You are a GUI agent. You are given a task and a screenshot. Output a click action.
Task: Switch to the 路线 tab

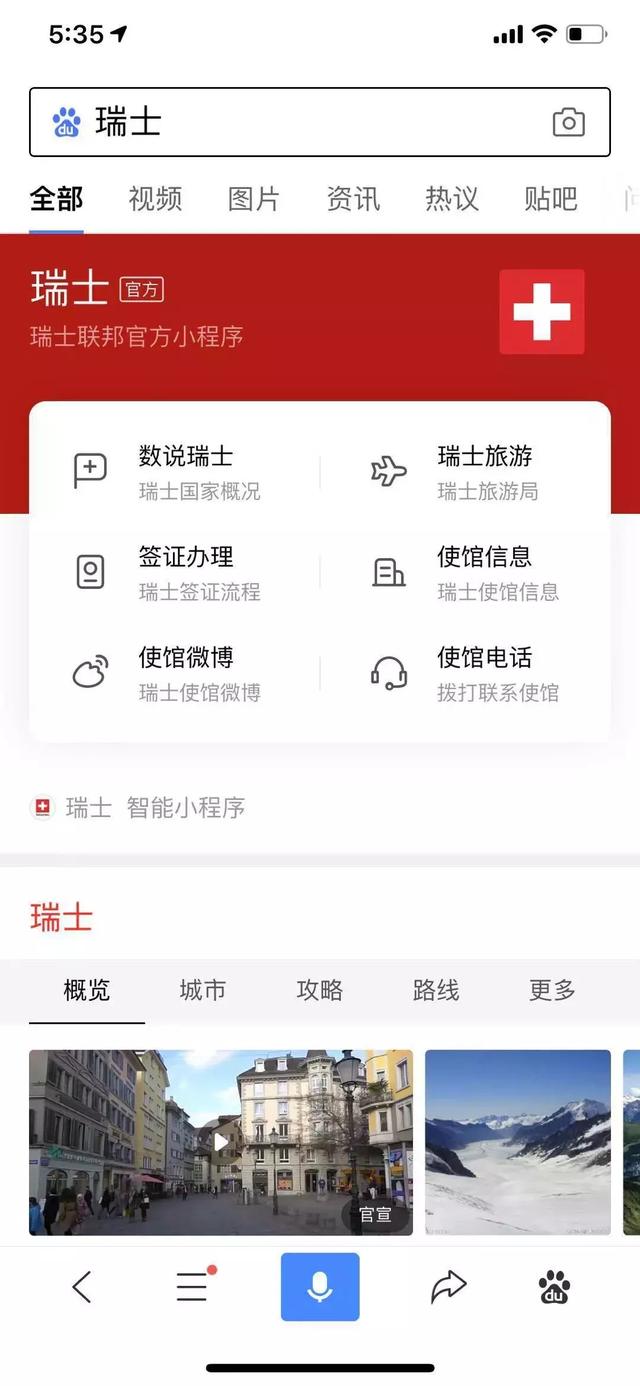[436, 990]
